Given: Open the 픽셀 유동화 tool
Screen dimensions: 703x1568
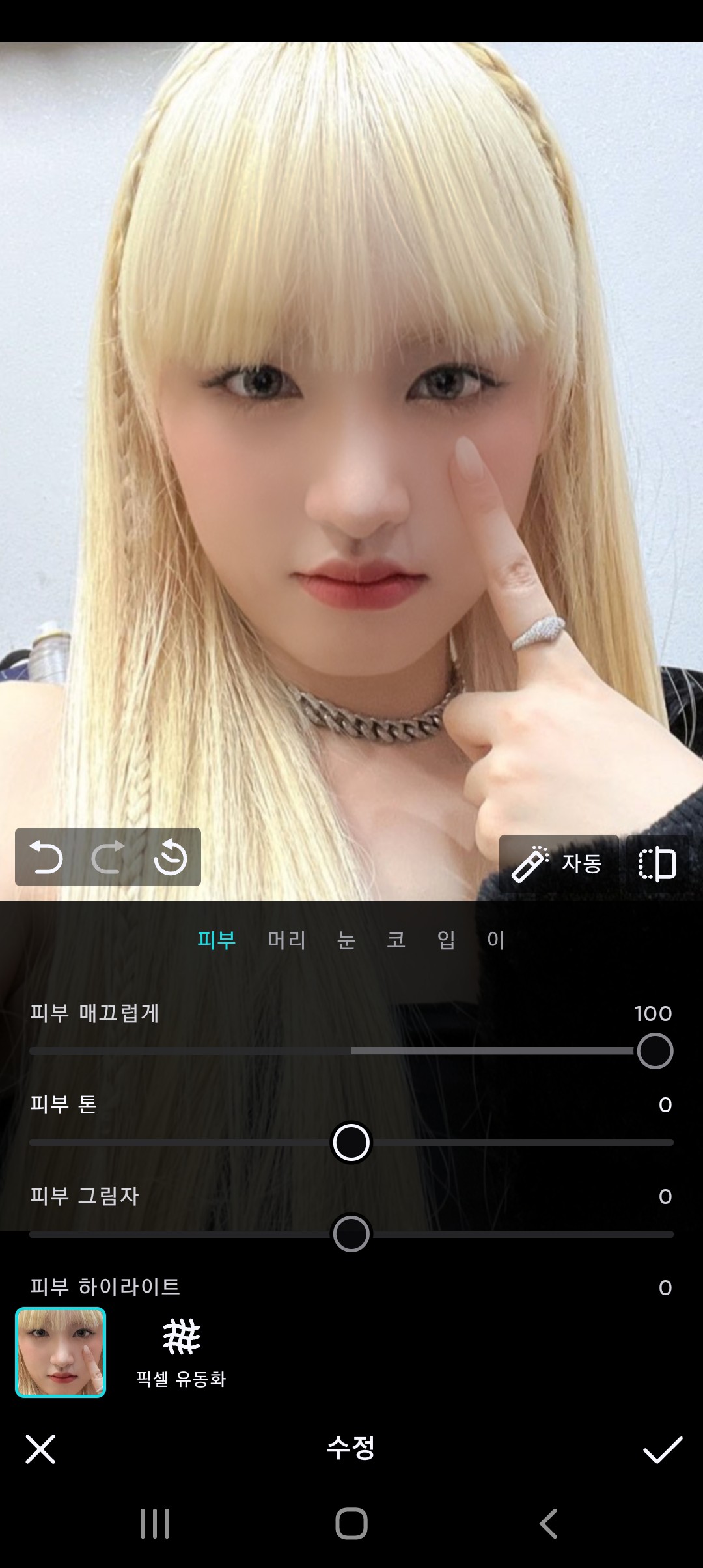Looking at the screenshot, I should click(x=181, y=1352).
